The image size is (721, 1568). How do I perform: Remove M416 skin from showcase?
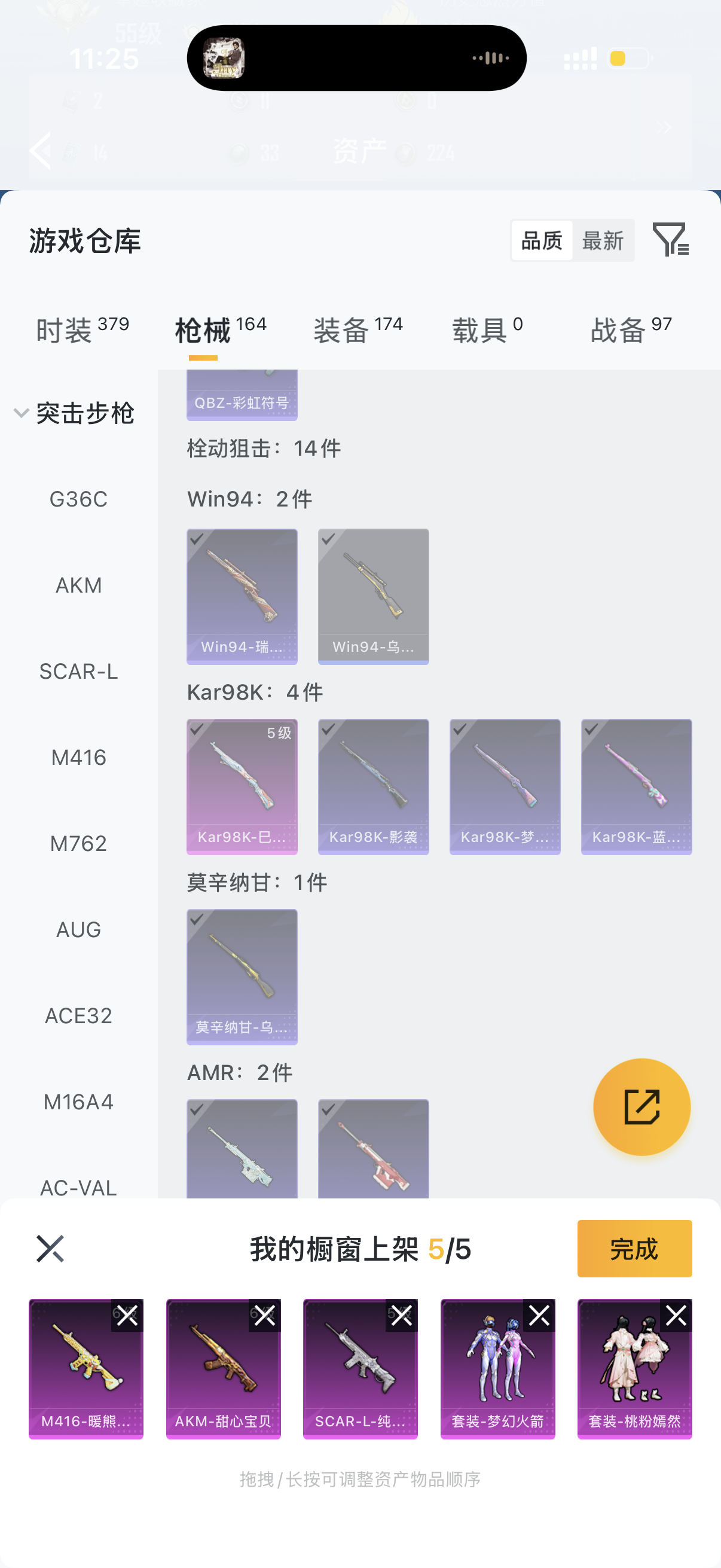click(x=127, y=1316)
